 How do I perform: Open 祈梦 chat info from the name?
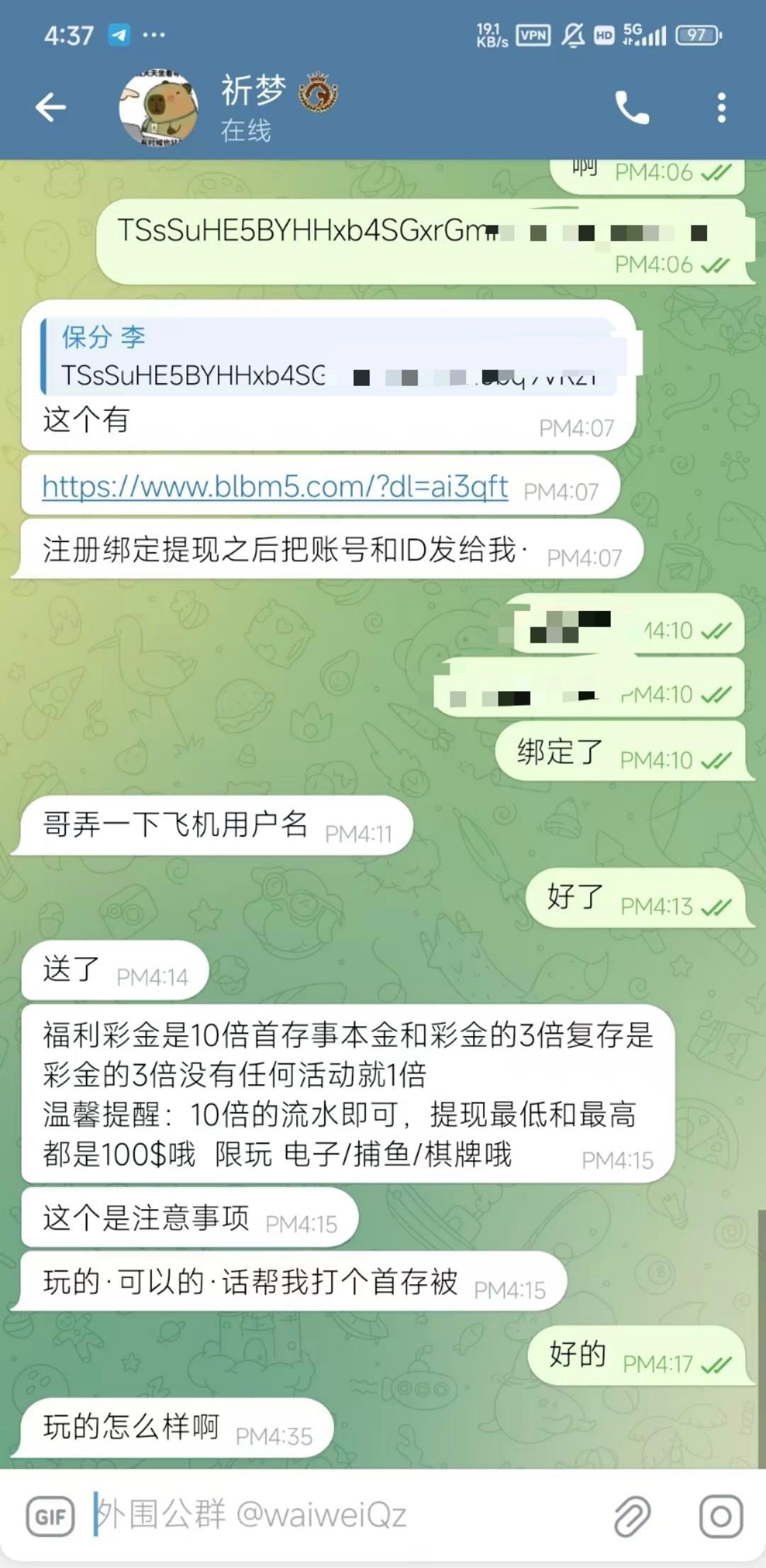tap(254, 91)
